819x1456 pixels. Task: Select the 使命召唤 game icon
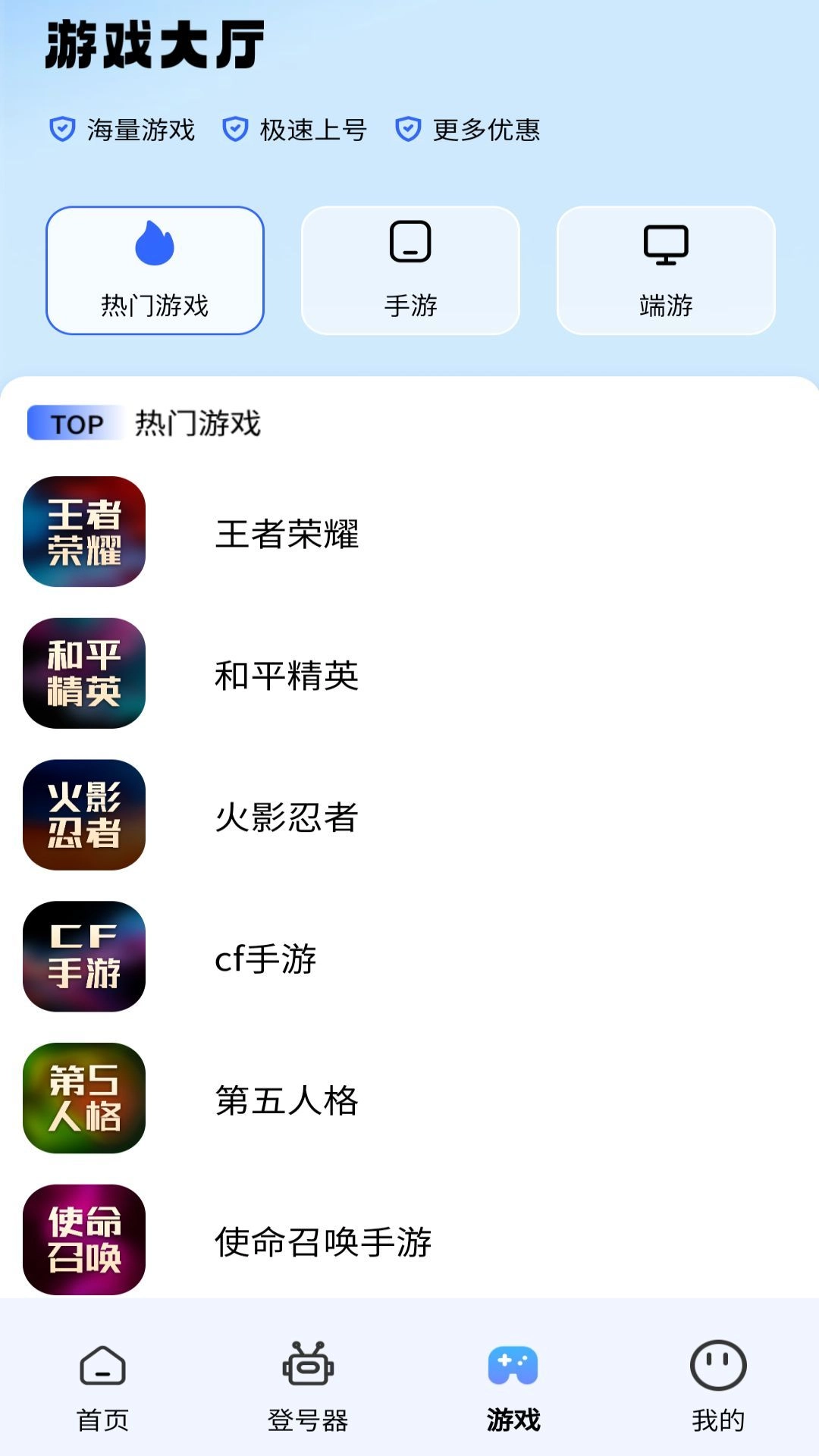coord(85,1241)
